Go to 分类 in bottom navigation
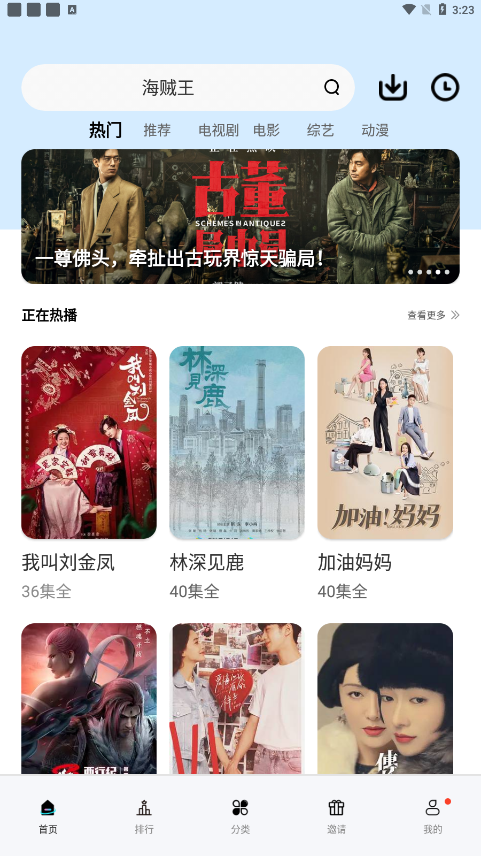The height and width of the screenshot is (856, 481). click(x=240, y=816)
